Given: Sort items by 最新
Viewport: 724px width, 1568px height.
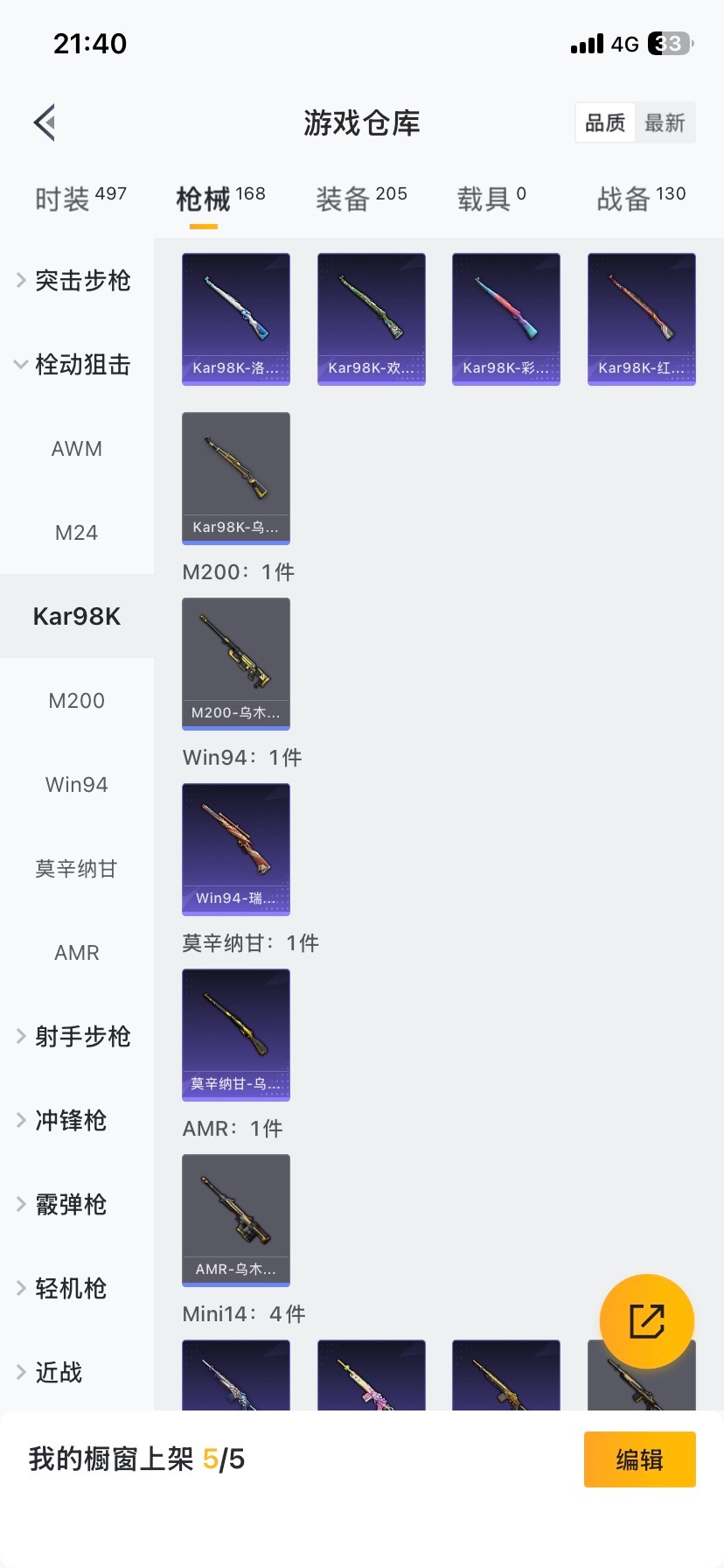Looking at the screenshot, I should point(665,122).
